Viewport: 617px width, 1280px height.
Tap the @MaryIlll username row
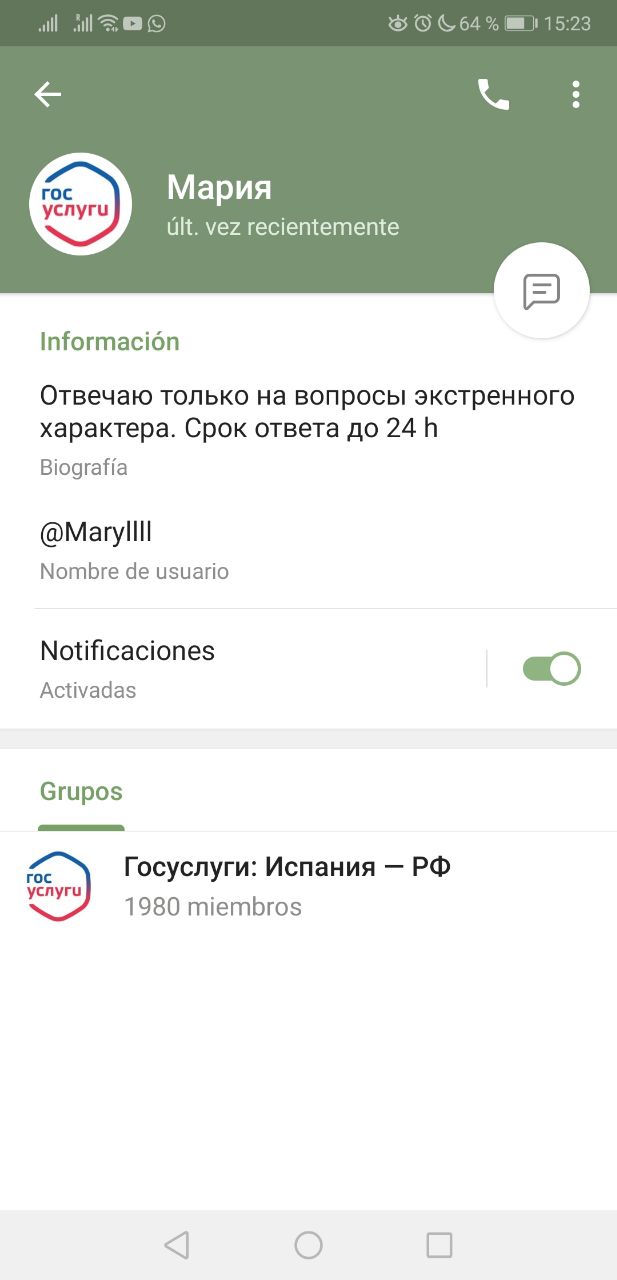308,551
